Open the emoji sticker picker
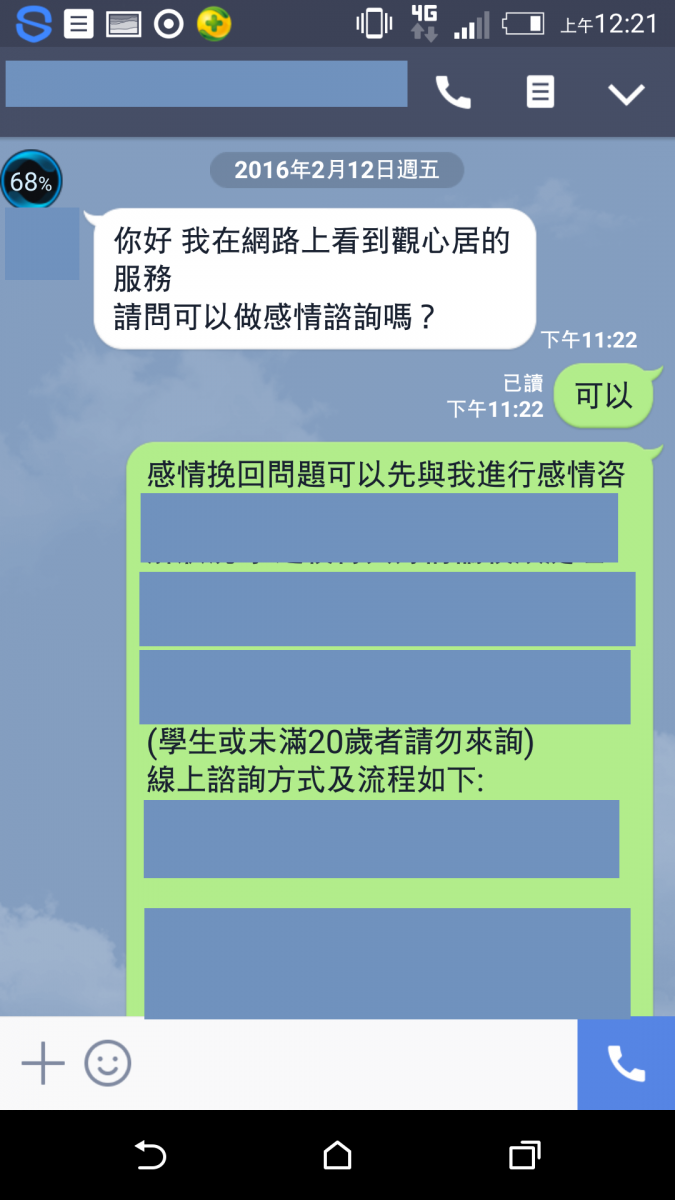 [x=107, y=1063]
